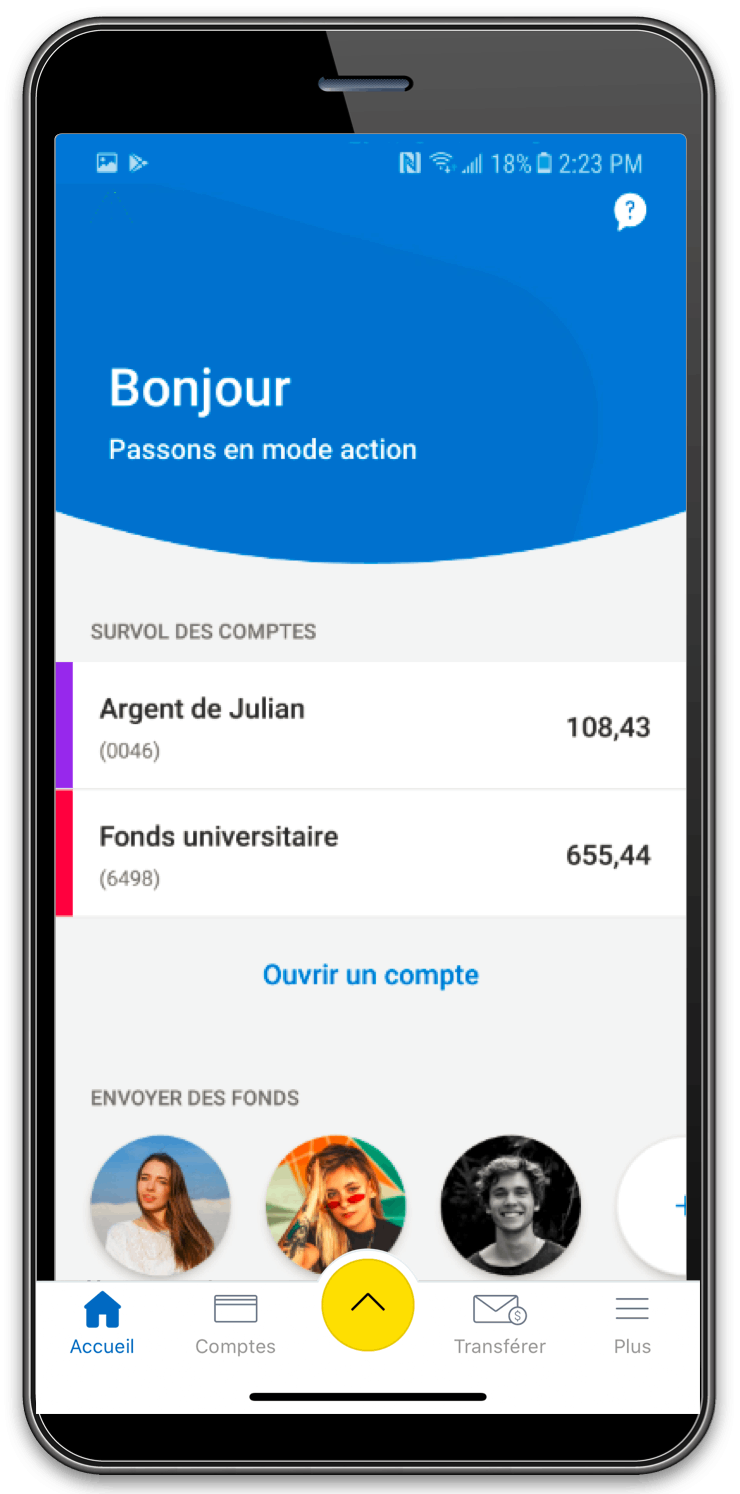Send funds to the smiling man contact
This screenshot has height=1494, width=740.
coord(510,1205)
